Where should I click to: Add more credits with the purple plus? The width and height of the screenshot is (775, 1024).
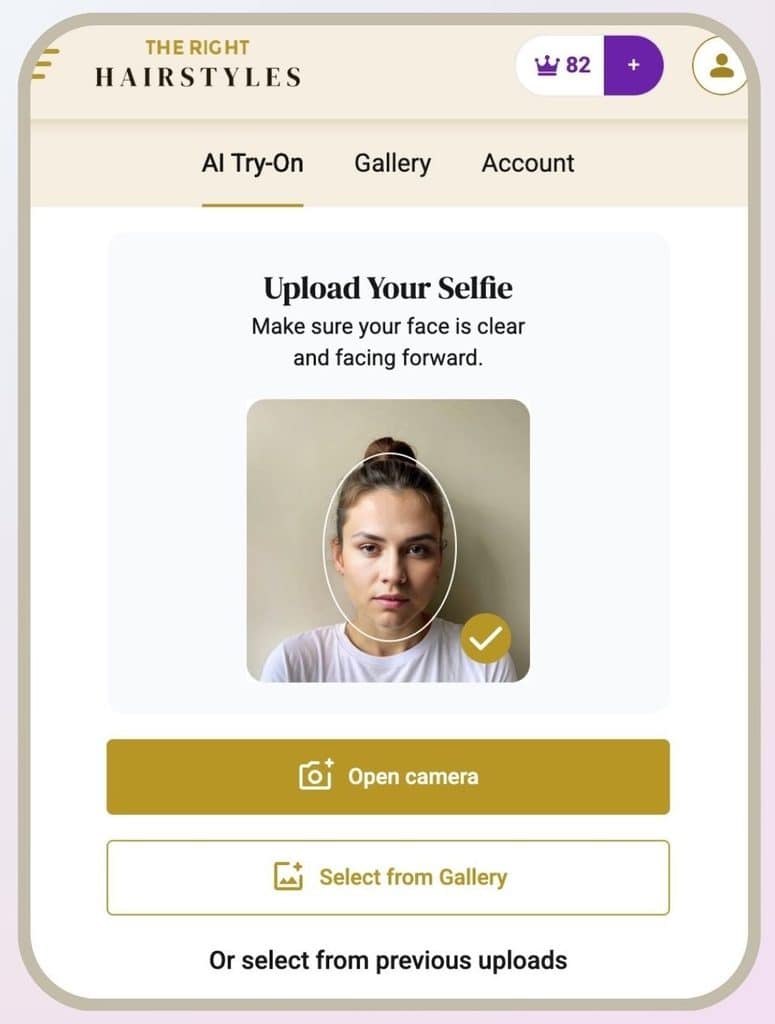(633, 65)
